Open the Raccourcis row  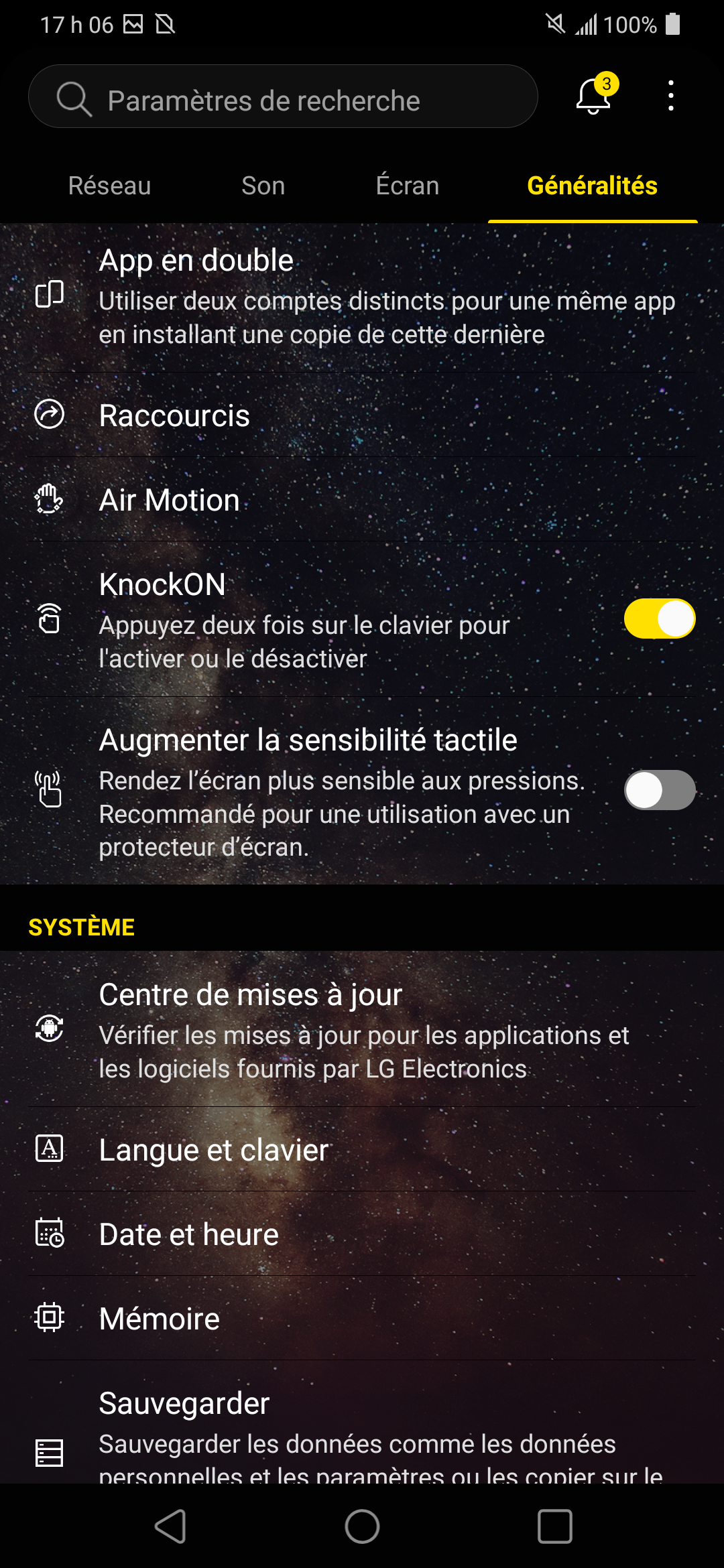tap(362, 415)
